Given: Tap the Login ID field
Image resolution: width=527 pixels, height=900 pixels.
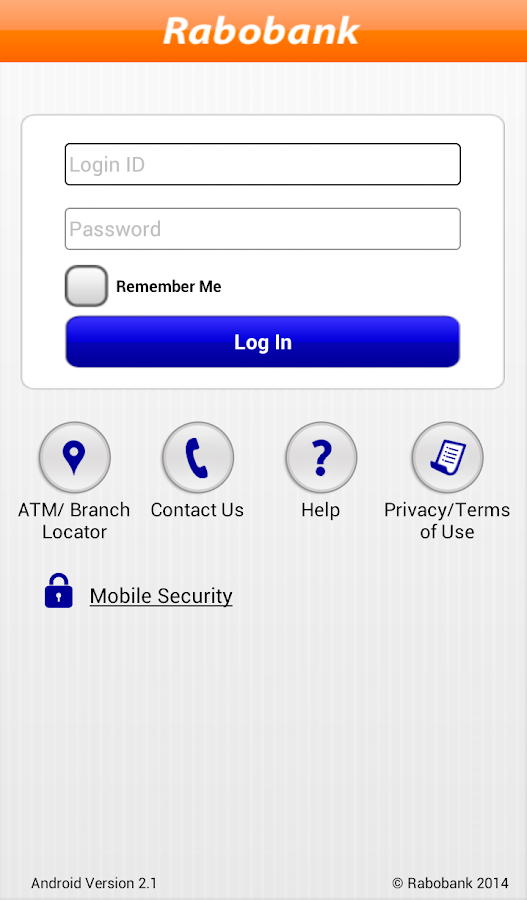Looking at the screenshot, I should tap(263, 164).
